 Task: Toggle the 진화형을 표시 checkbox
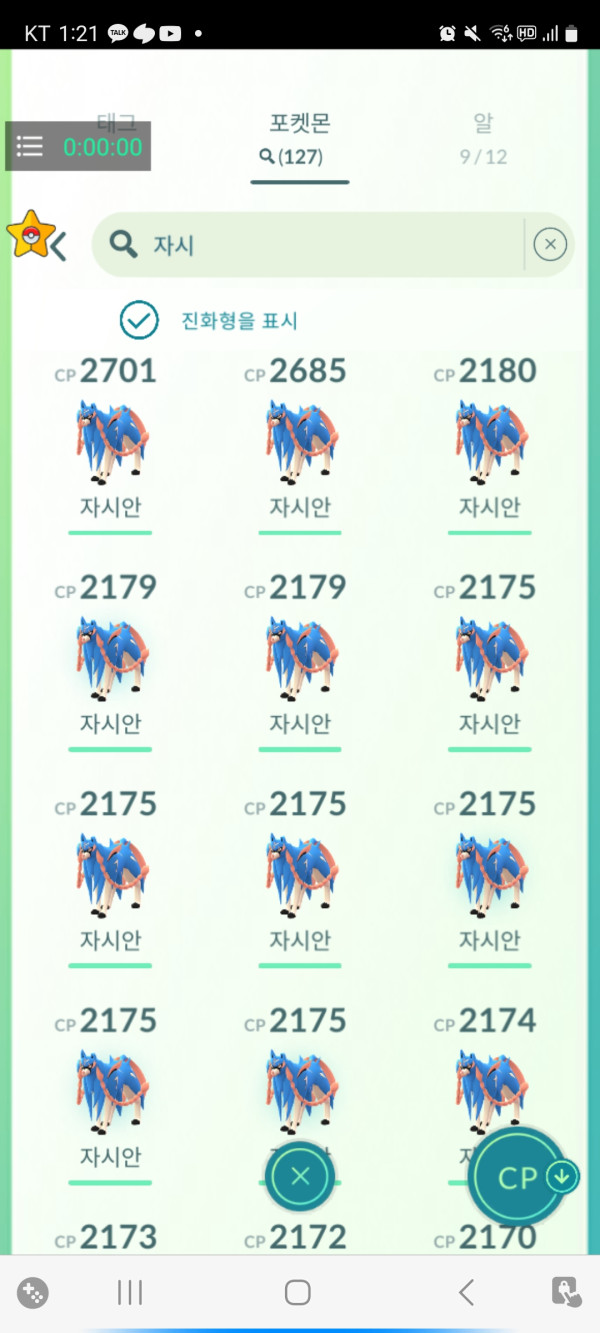tap(140, 320)
